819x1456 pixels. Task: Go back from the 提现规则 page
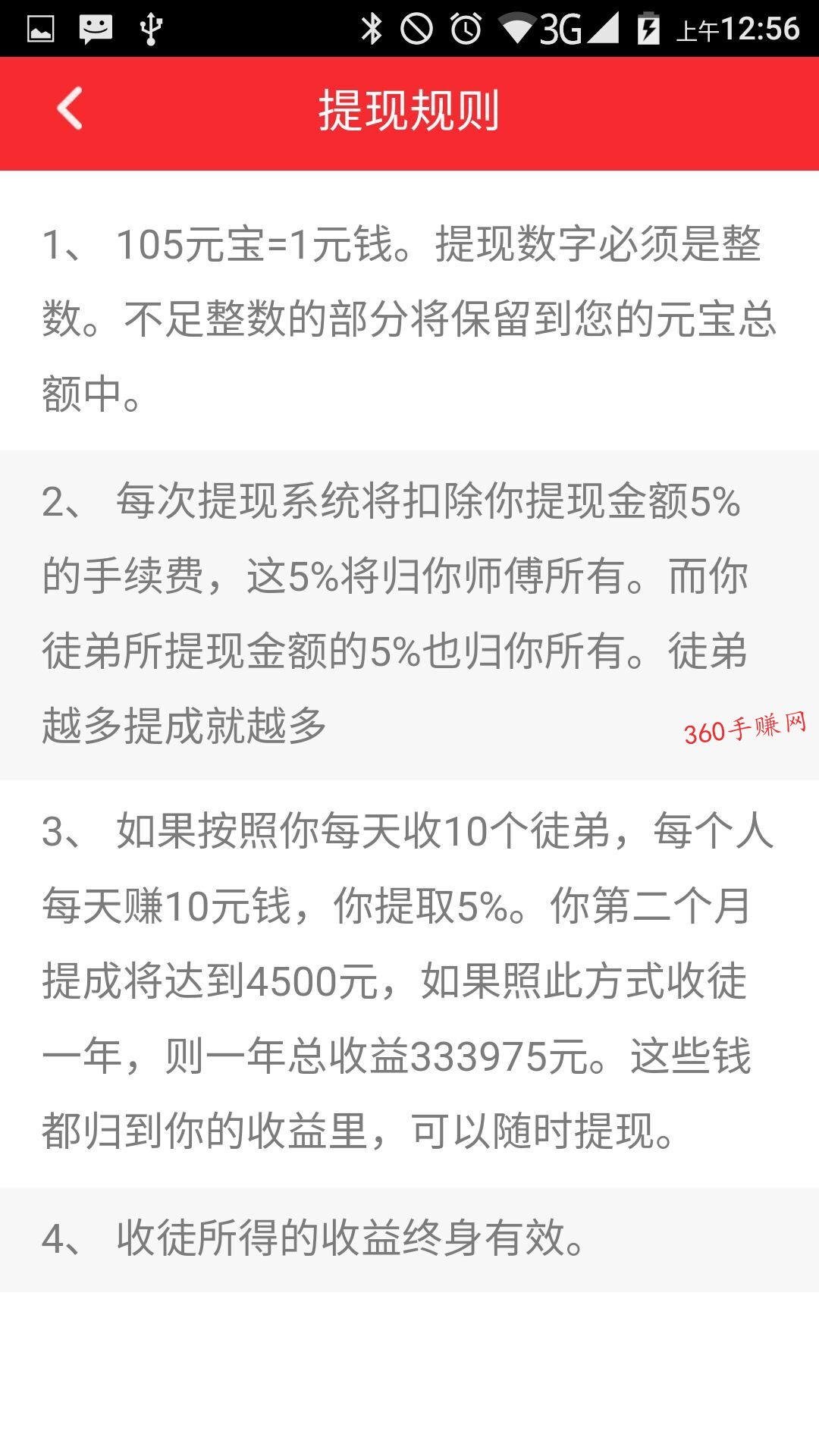[x=70, y=109]
